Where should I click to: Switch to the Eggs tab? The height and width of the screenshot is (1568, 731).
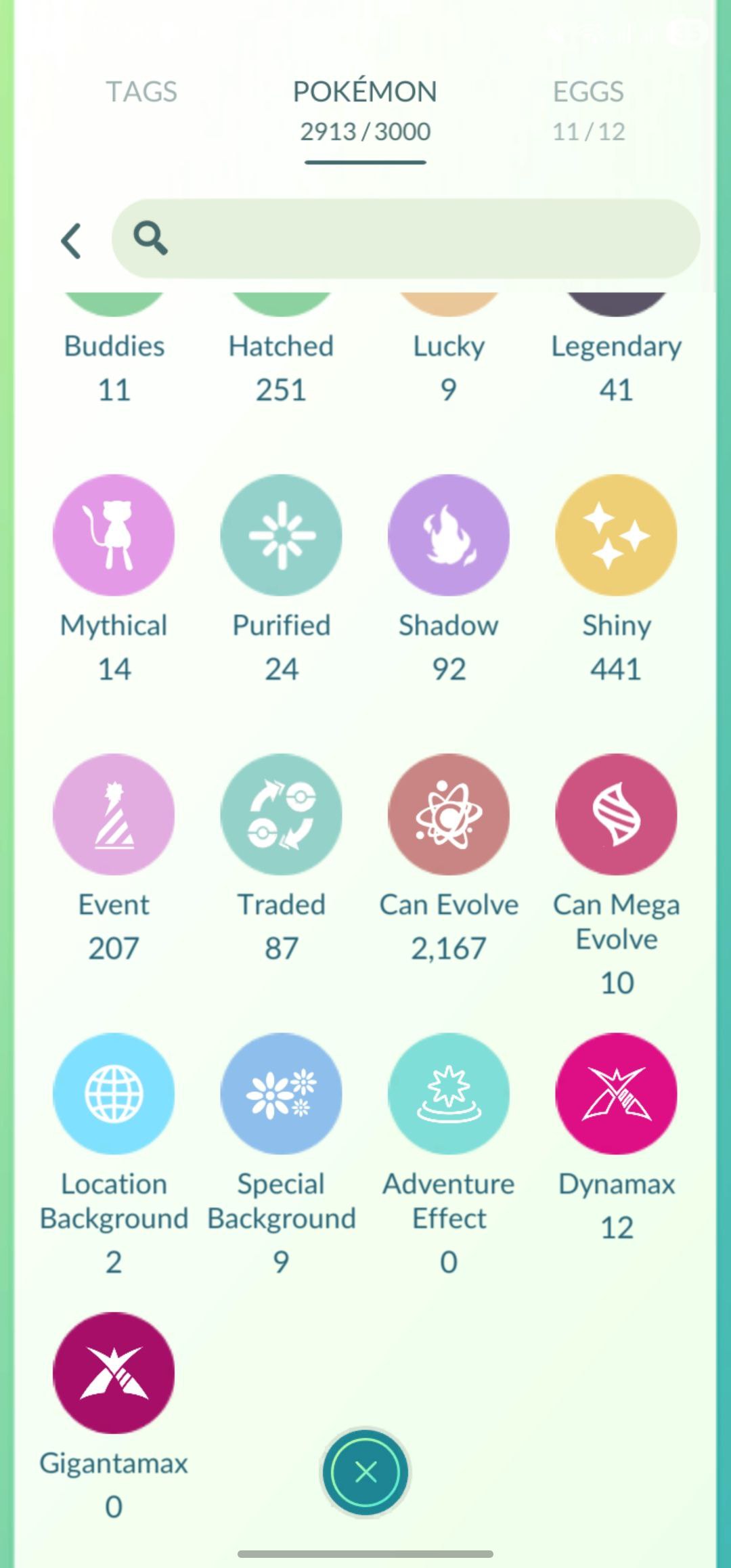click(x=588, y=108)
